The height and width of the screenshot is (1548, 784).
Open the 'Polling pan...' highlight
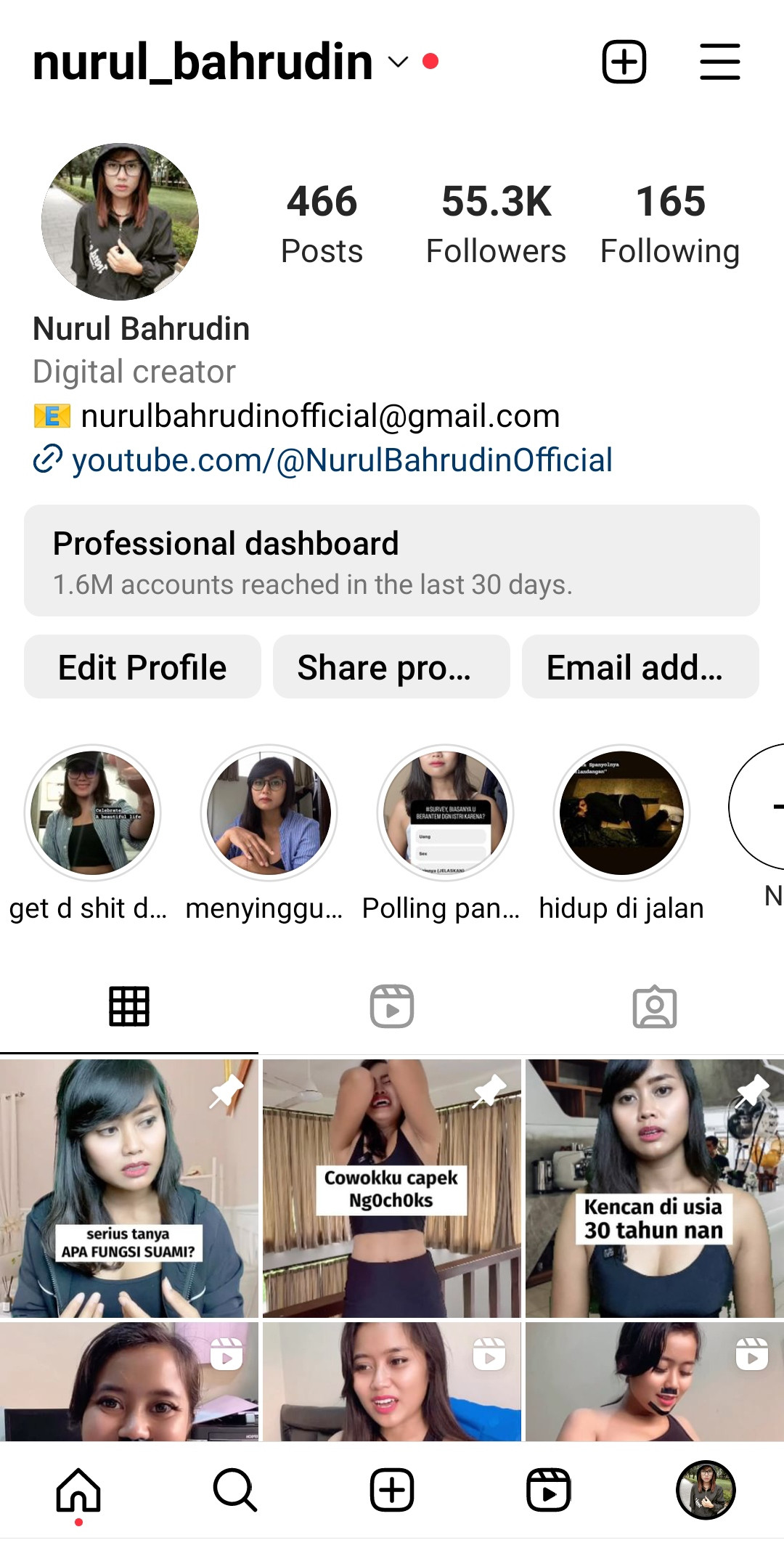[445, 812]
